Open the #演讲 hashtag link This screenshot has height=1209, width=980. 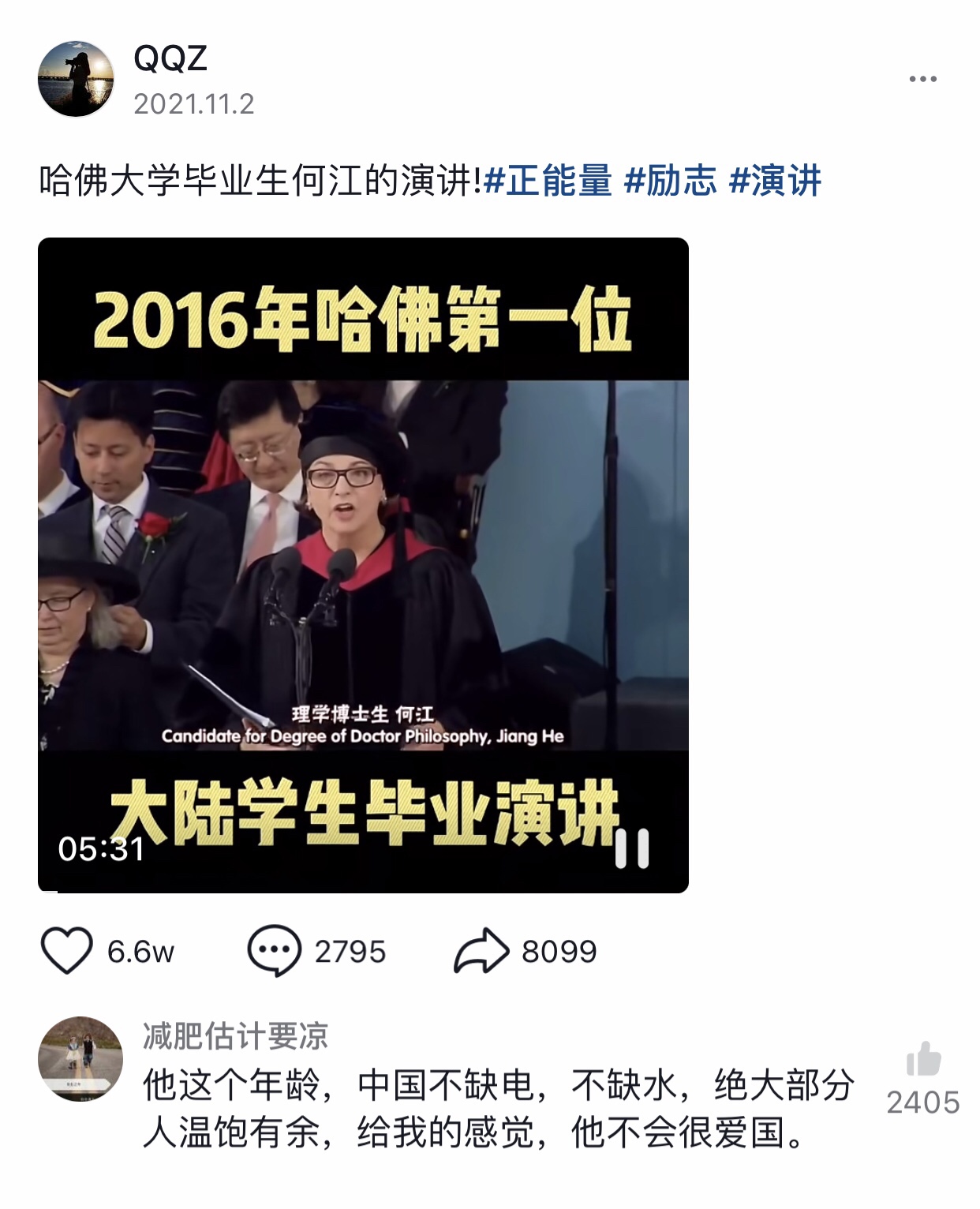click(x=775, y=181)
